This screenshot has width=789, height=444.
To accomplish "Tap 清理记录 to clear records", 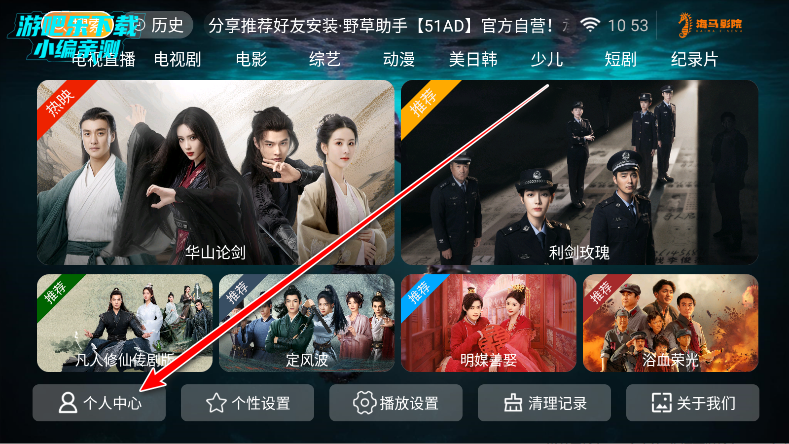I will point(544,403).
